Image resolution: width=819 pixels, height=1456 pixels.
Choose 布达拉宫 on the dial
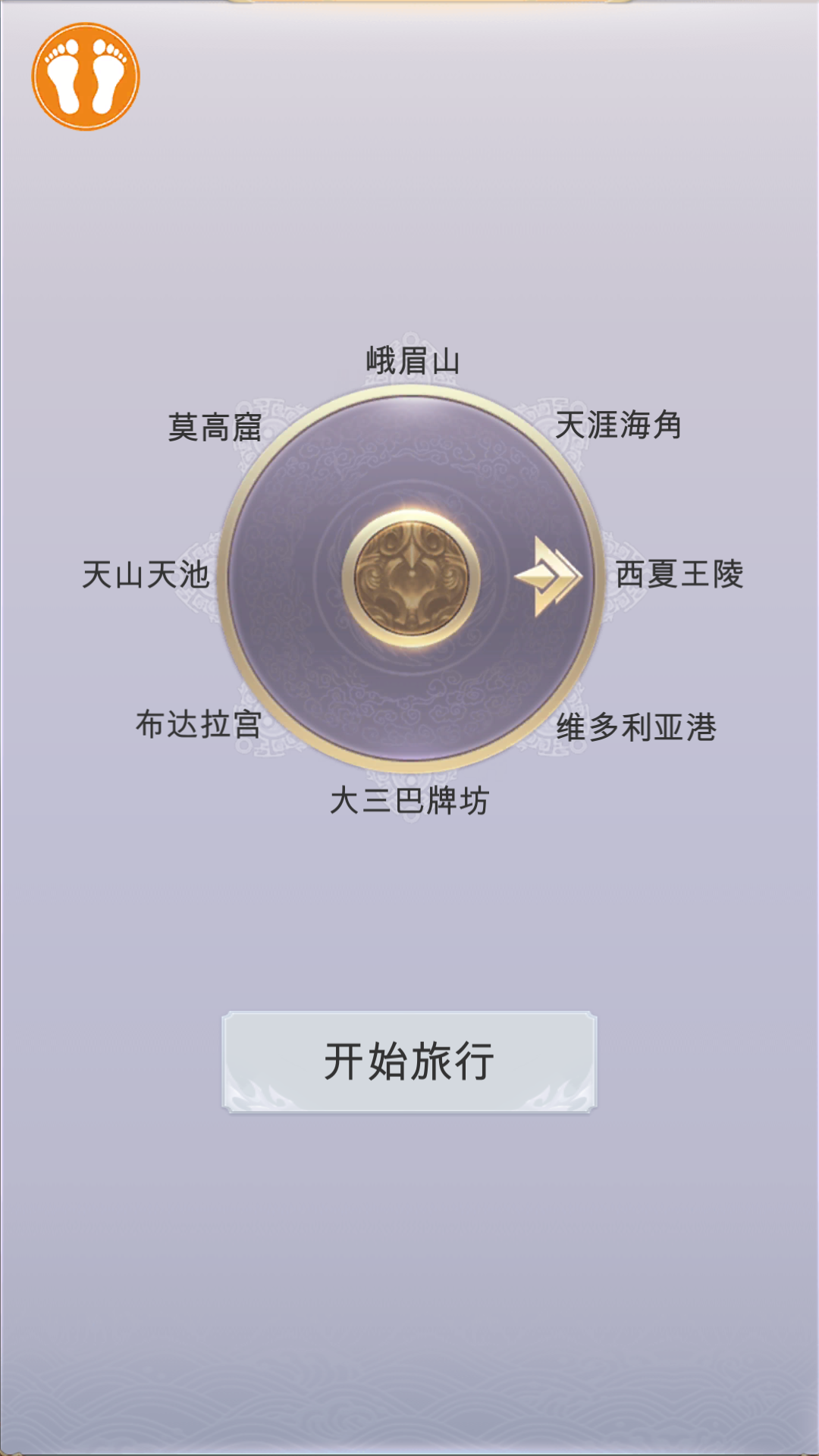[199, 724]
